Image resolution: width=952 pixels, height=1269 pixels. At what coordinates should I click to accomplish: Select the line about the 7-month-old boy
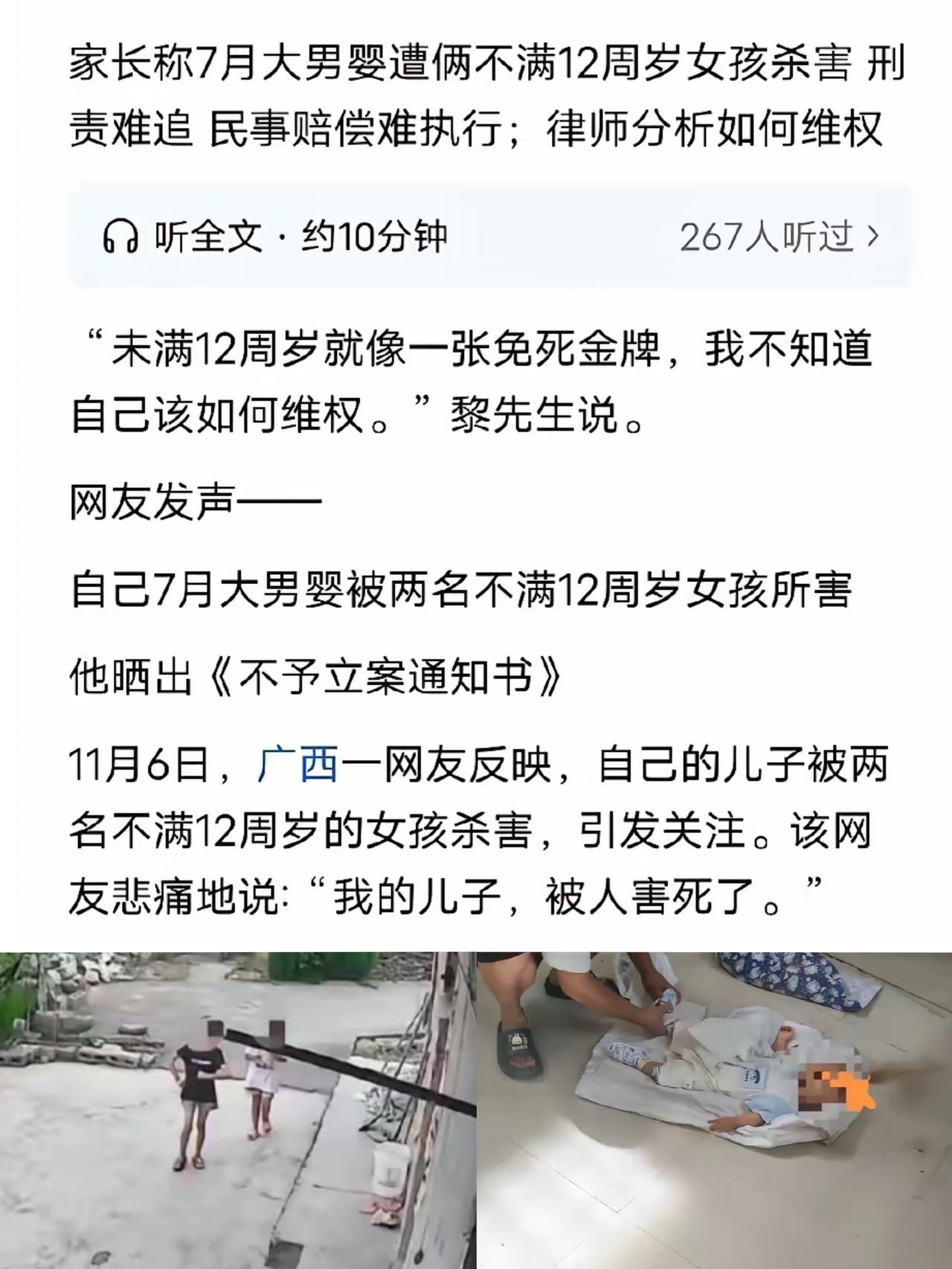pyautogui.click(x=461, y=590)
